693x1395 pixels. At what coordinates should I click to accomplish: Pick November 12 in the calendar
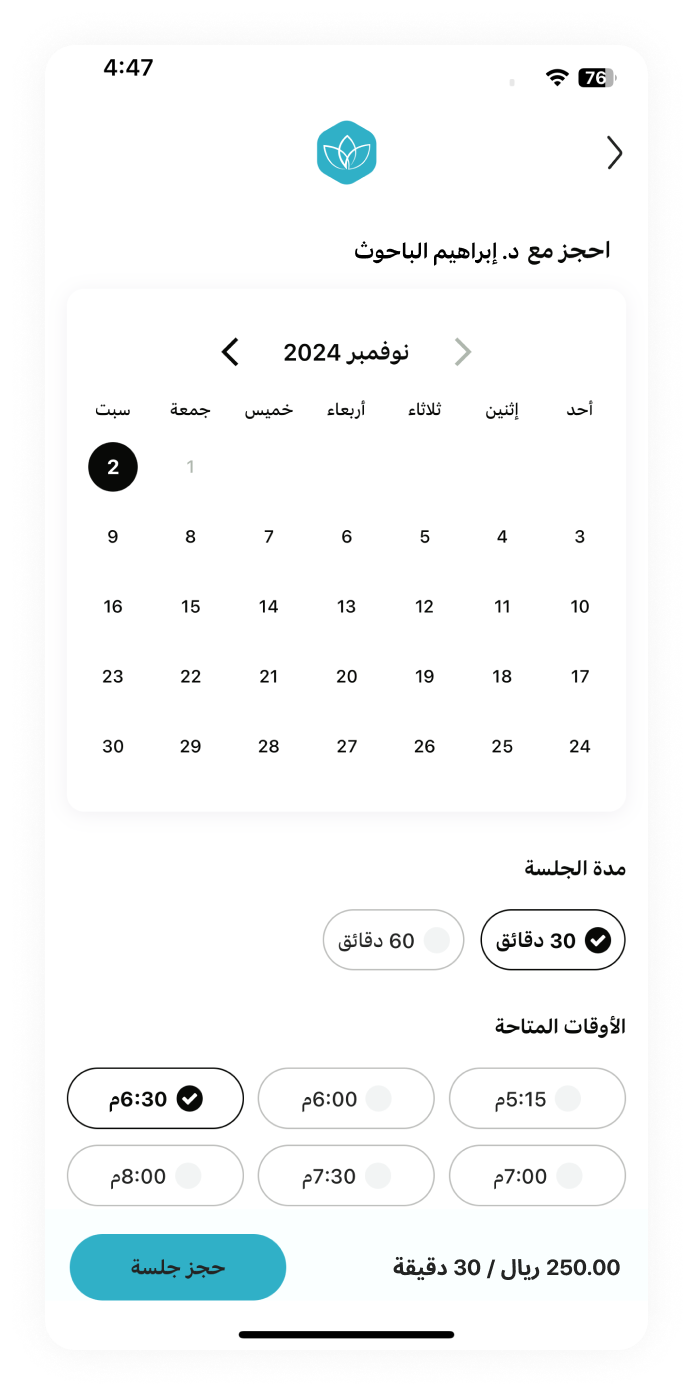[x=424, y=607]
